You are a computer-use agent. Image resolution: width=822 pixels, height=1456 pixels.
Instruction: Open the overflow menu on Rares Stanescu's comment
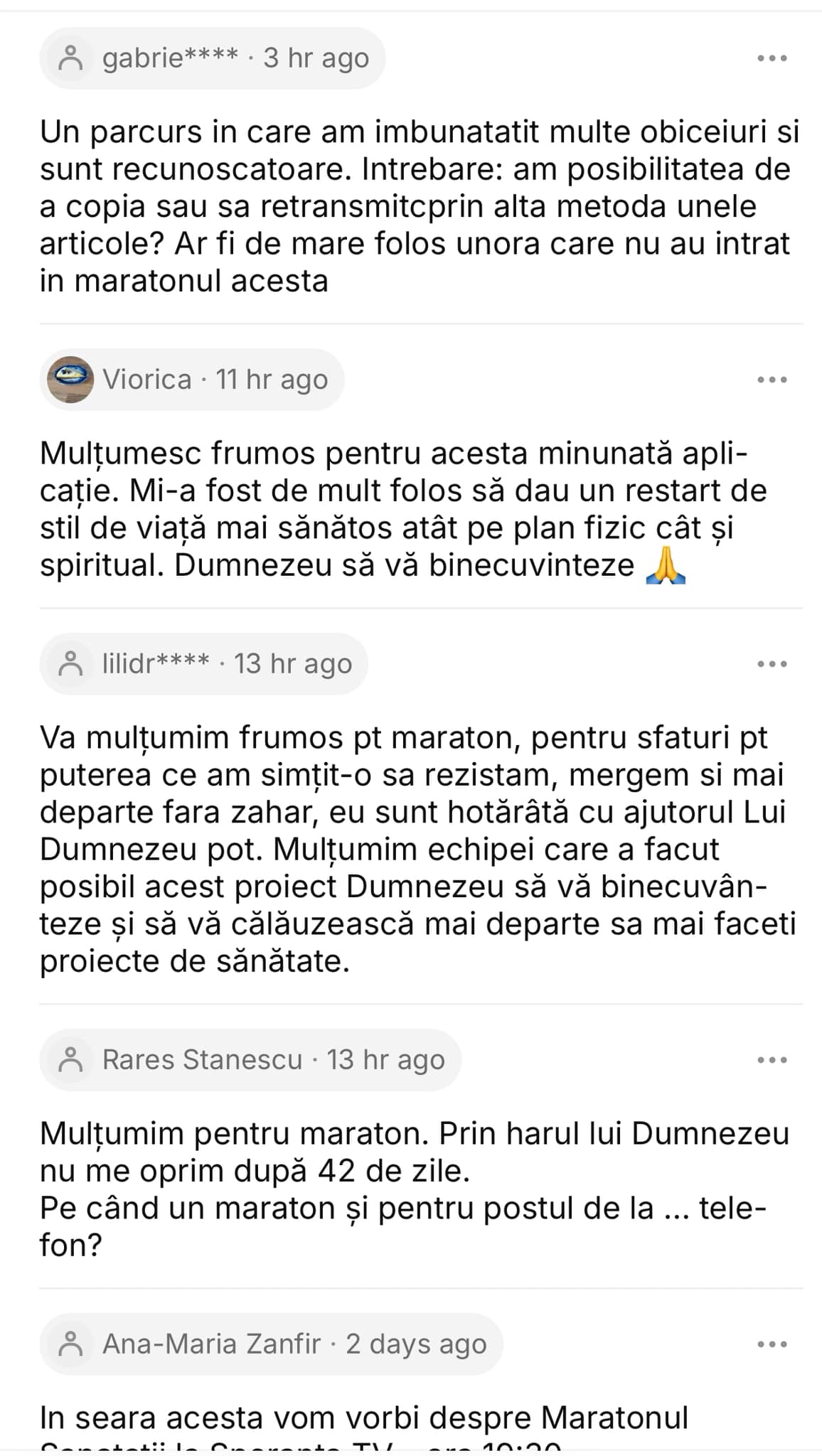(x=772, y=1060)
